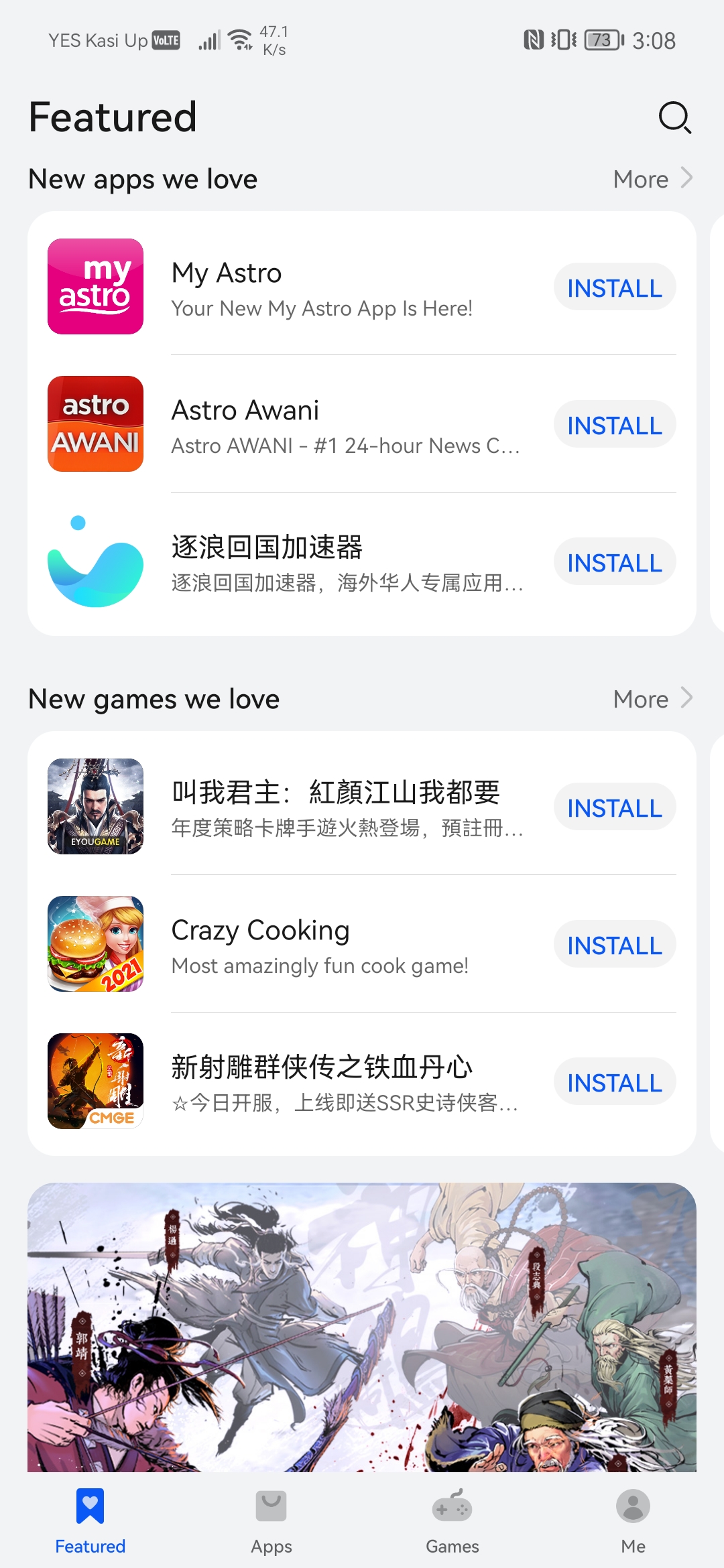This screenshot has width=724, height=1568.
Task: Open My Astro app details
Action: 322,288
